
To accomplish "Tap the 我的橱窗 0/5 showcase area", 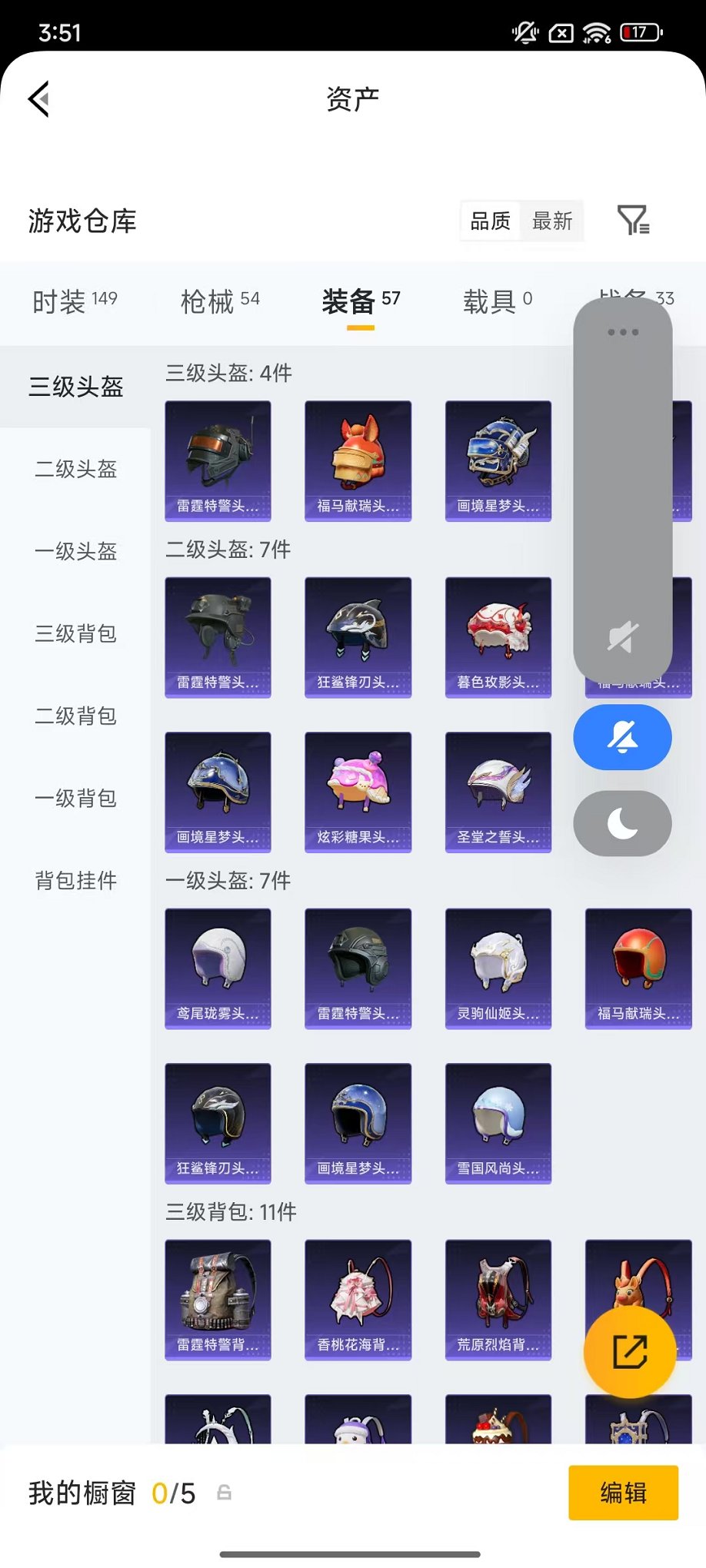I will [x=108, y=1492].
